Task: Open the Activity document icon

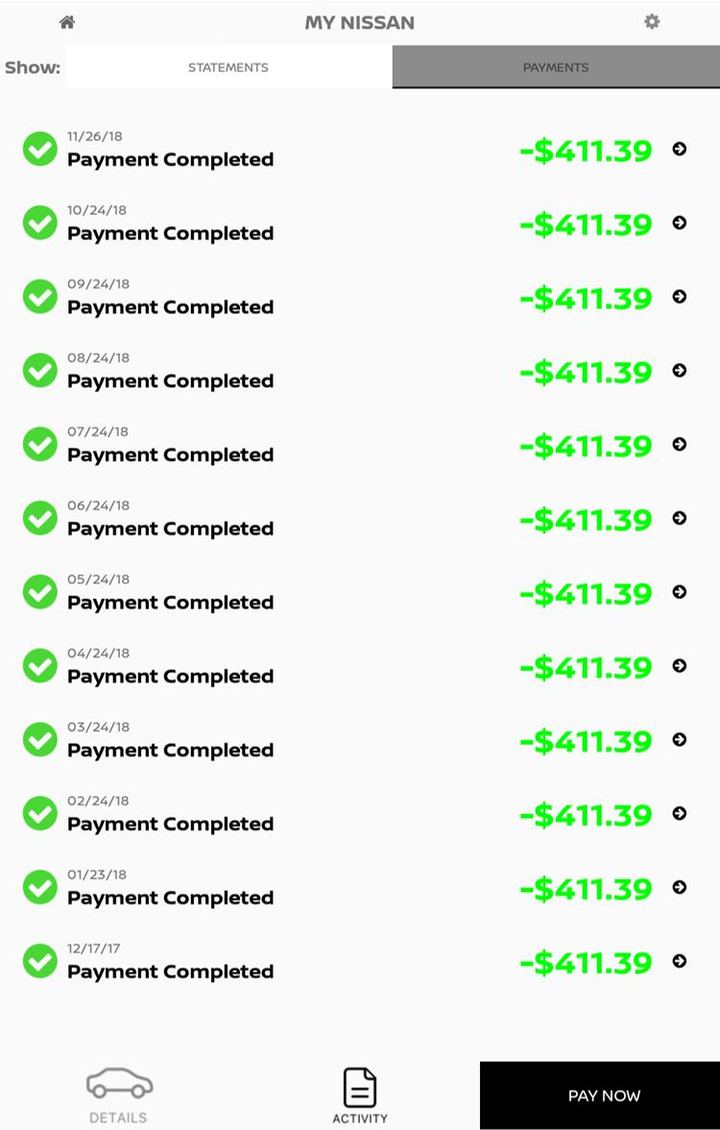Action: click(x=360, y=1085)
